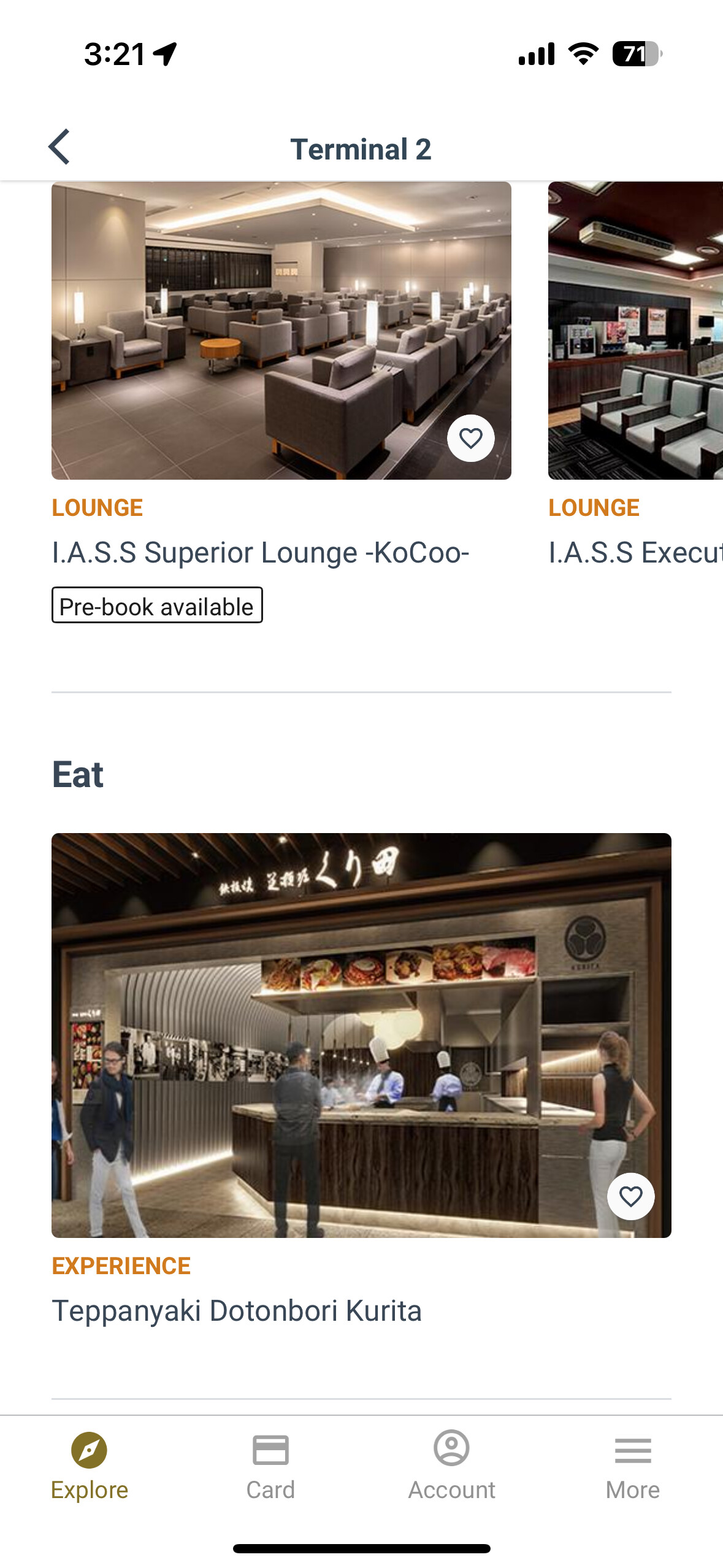Go back from Terminal 2
This screenshot has height=1568, width=723.
[59, 147]
